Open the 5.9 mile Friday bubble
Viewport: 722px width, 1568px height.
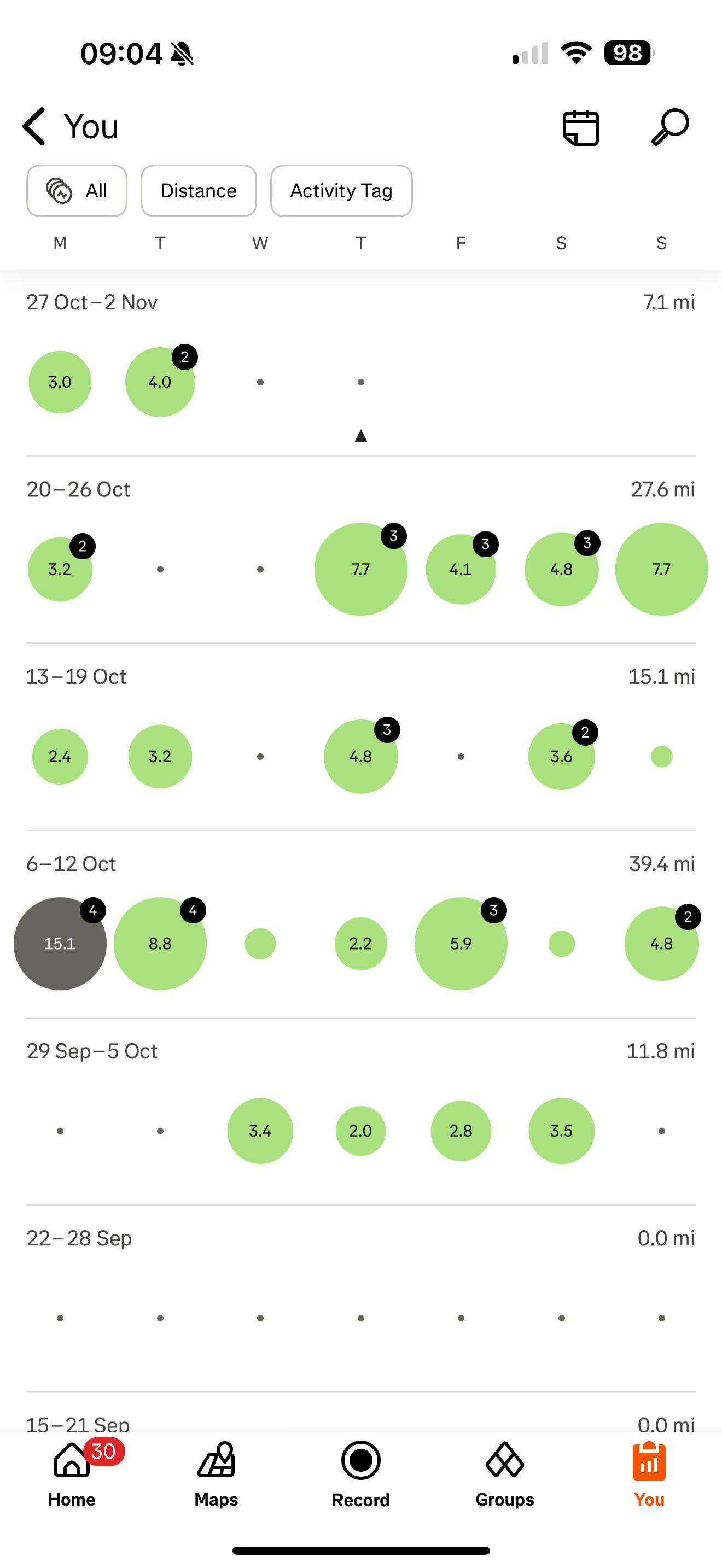[461, 944]
